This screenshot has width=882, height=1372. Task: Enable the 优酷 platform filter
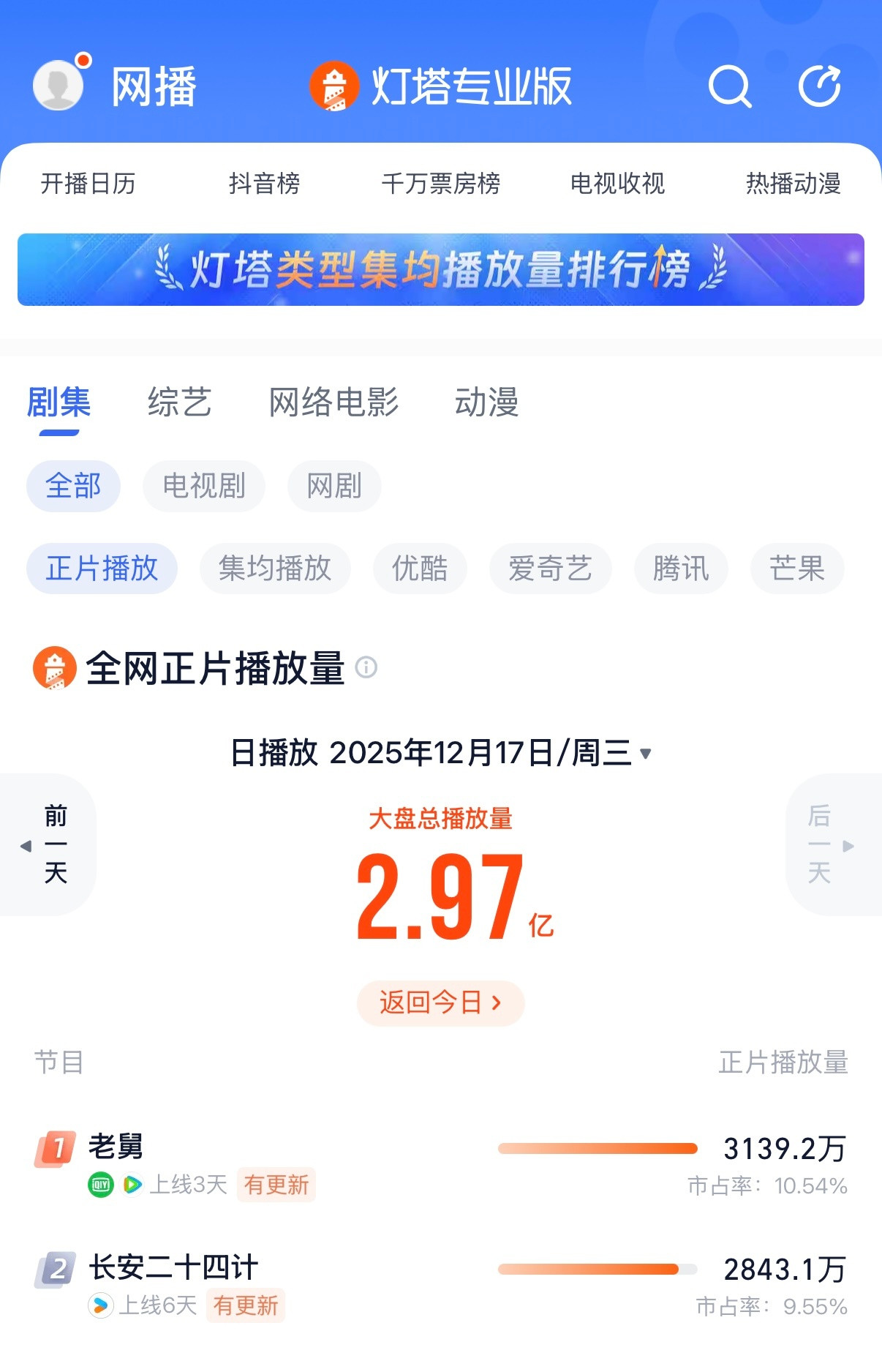(x=421, y=569)
